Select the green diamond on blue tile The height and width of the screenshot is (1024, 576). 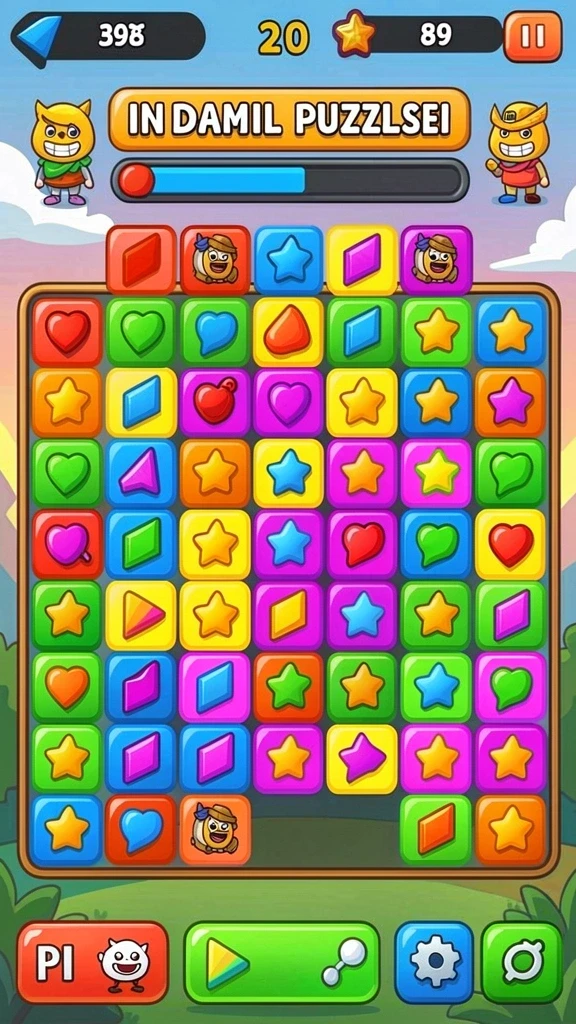coord(141,545)
